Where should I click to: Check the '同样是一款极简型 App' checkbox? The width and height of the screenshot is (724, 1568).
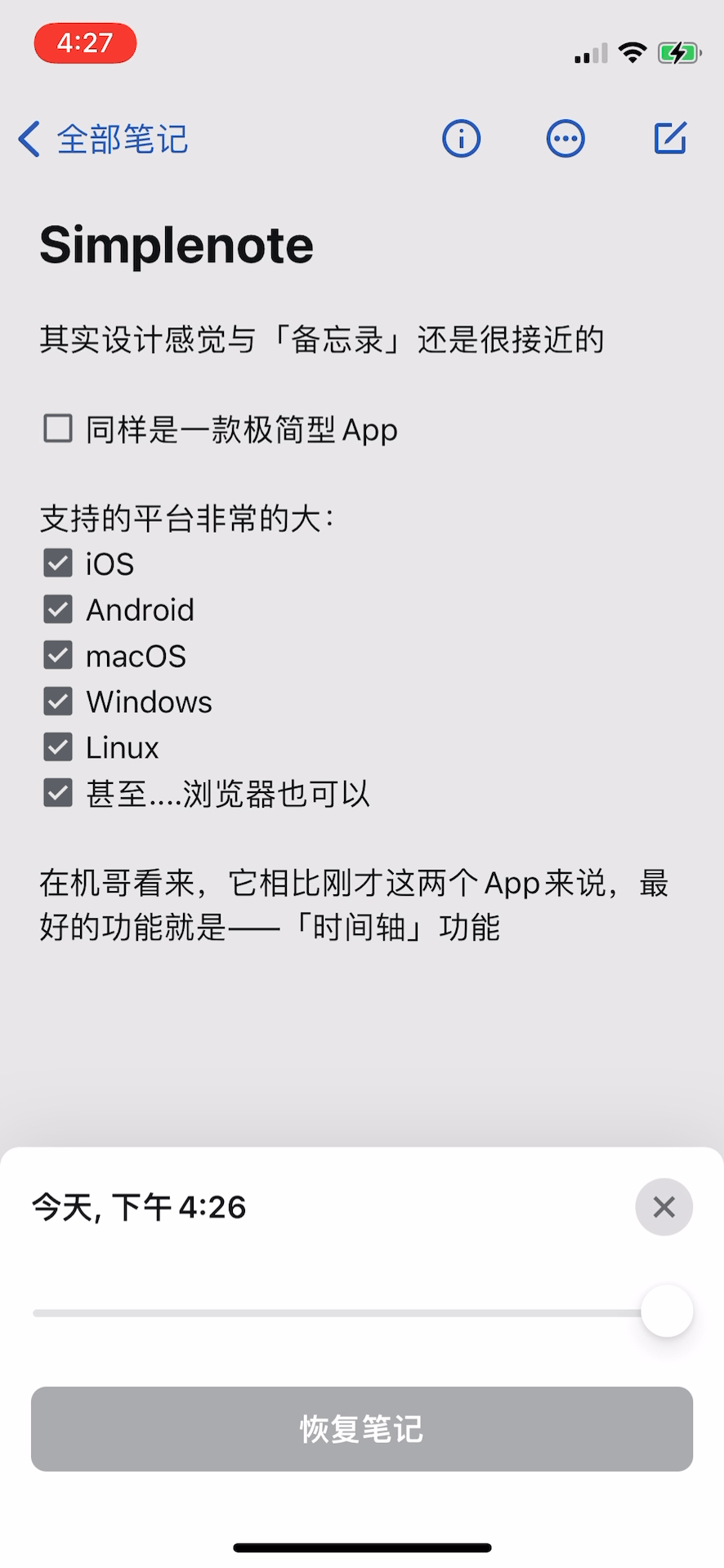[x=56, y=427]
